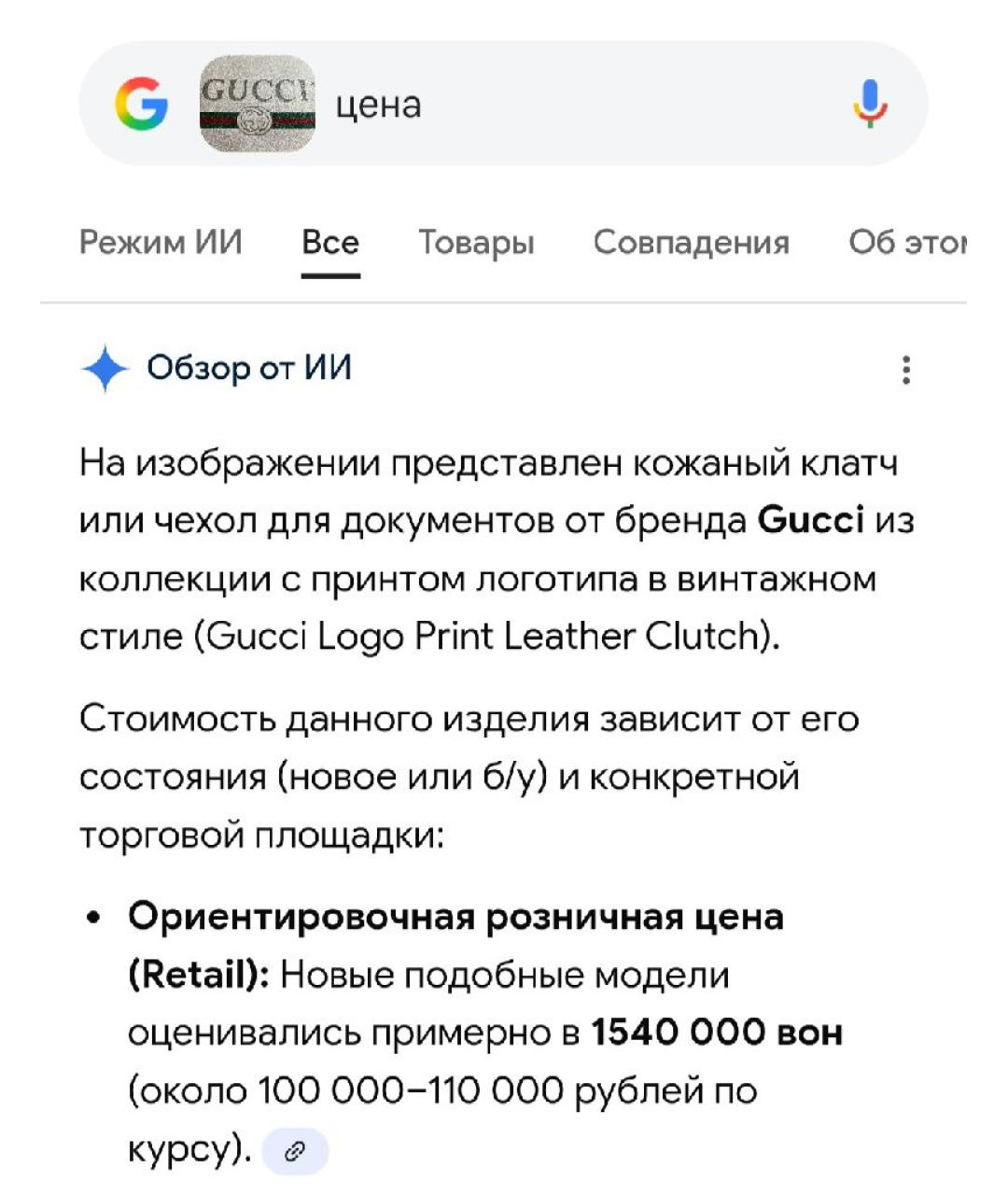Image resolution: width=1008 pixels, height=1195 pixels.
Task: Open the Режим ИИ tab
Action: pos(161,243)
